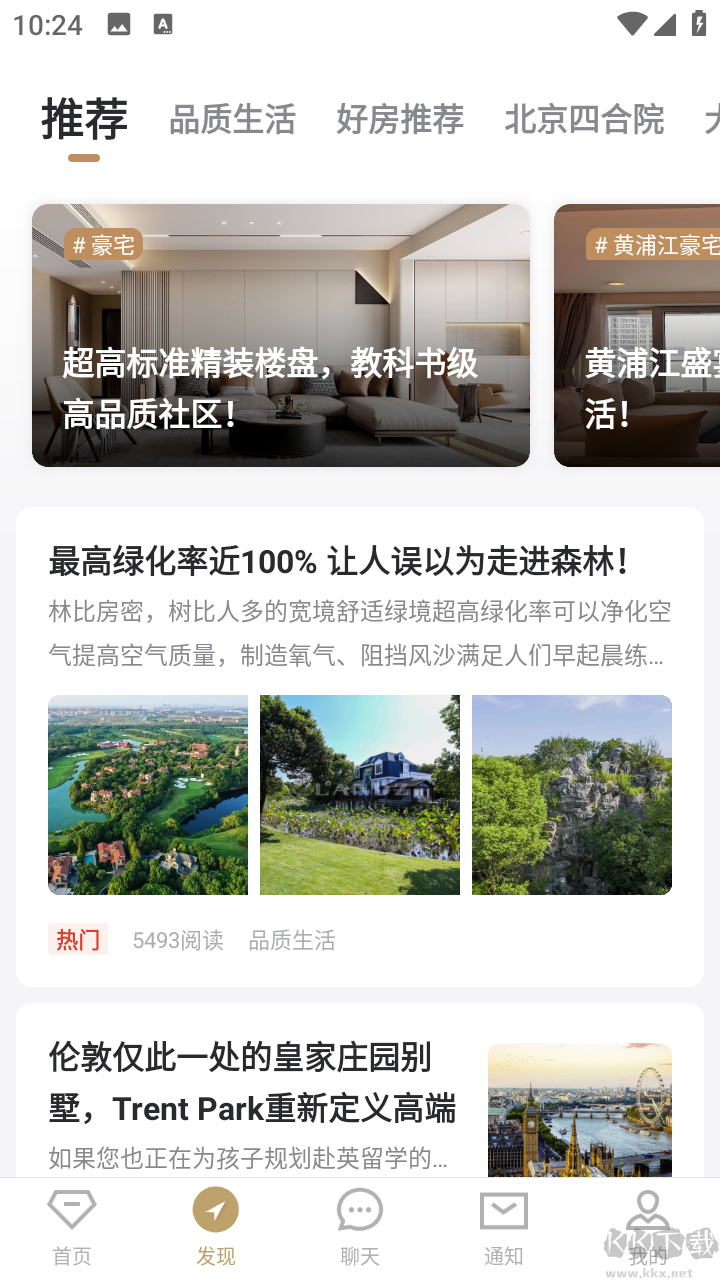Open the 我的 profile tab
This screenshot has height=1280, width=720.
point(648,1228)
